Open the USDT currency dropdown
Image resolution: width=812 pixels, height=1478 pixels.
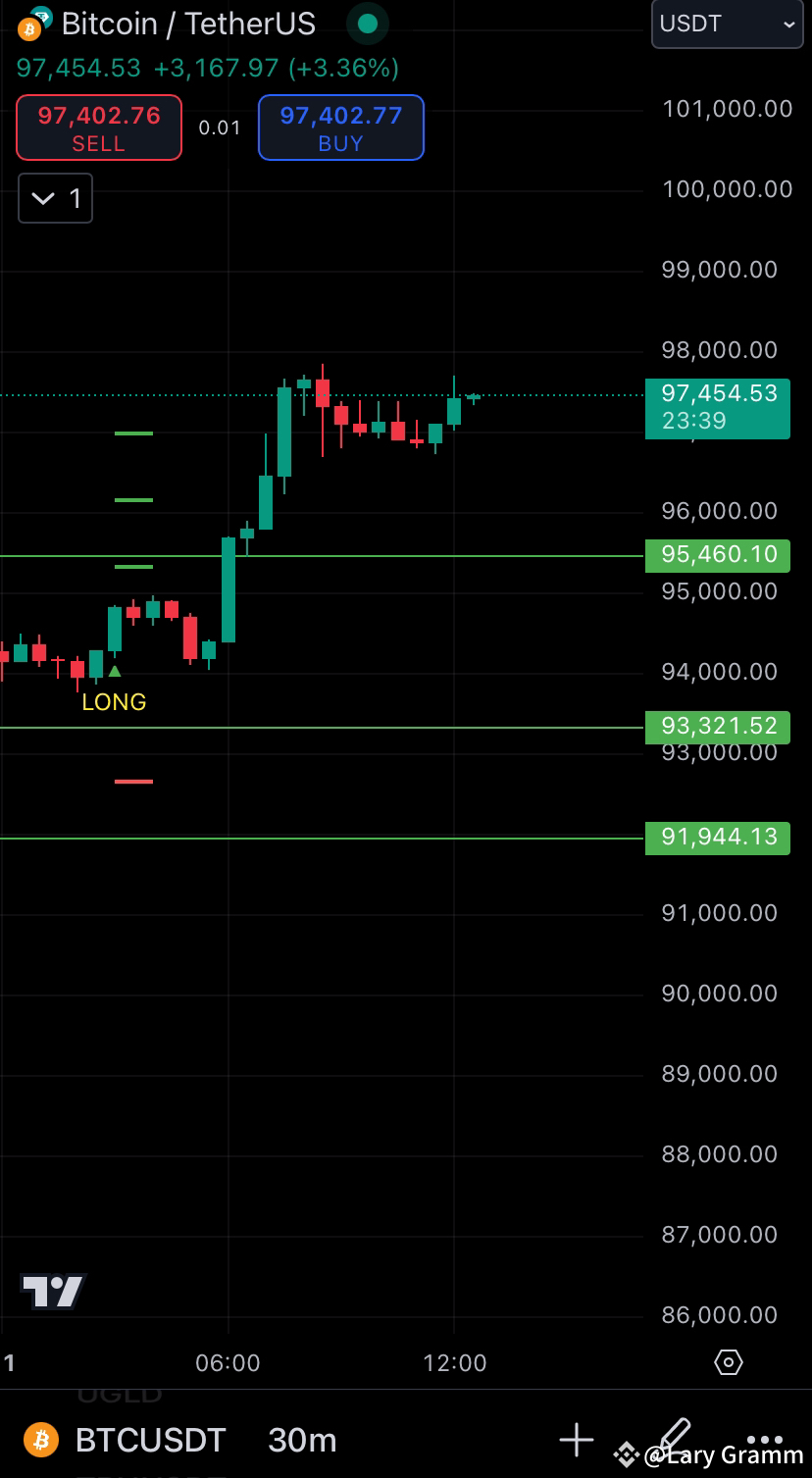tap(727, 25)
